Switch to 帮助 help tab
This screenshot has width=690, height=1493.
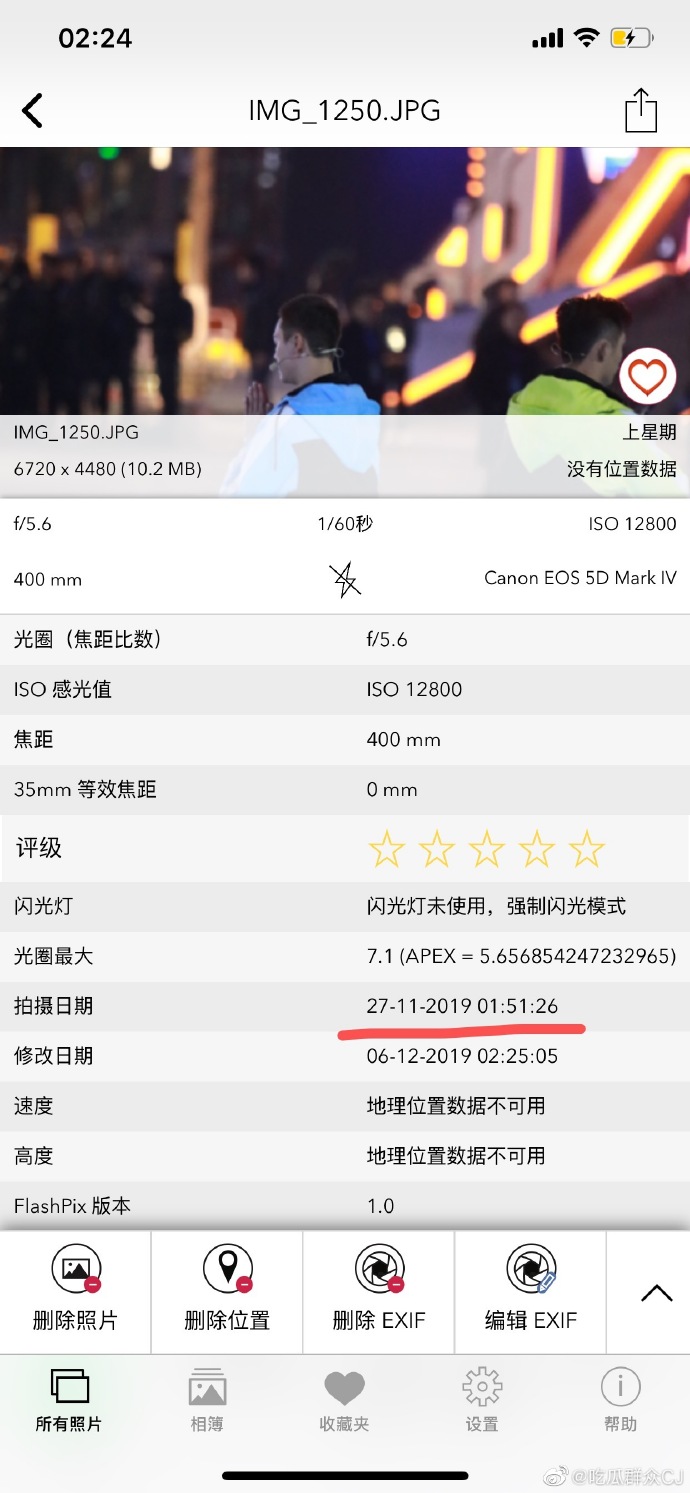point(620,1400)
